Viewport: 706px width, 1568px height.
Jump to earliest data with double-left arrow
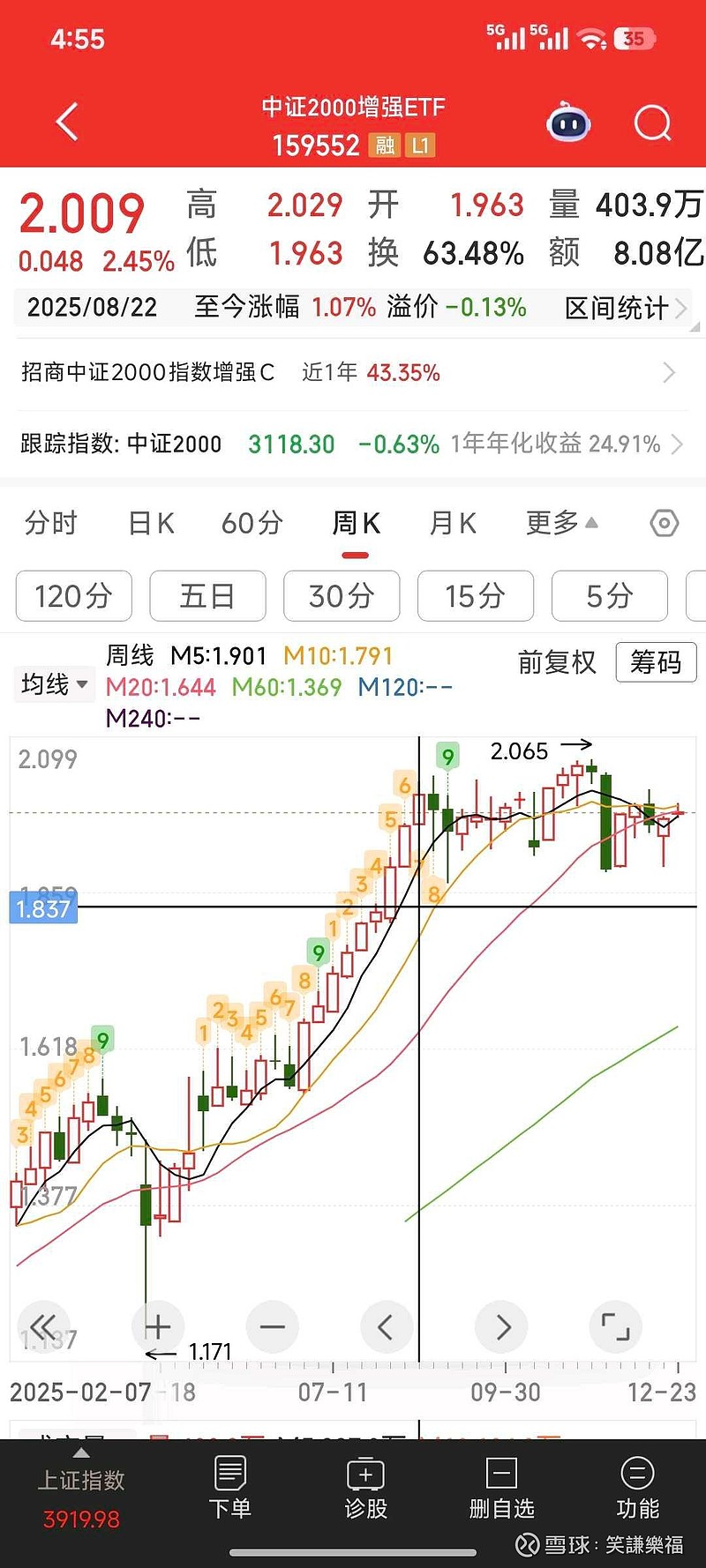43,1326
